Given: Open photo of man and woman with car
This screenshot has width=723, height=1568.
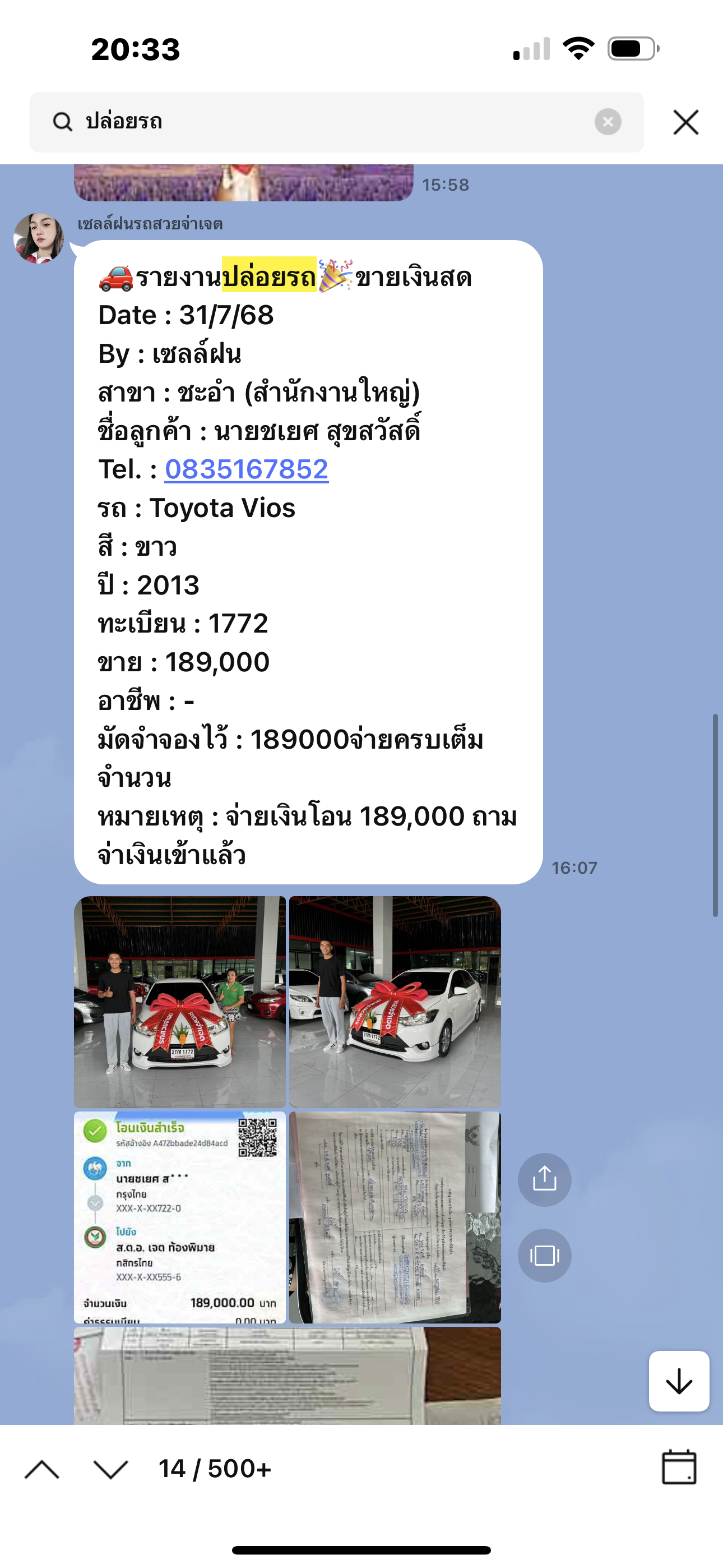Looking at the screenshot, I should [x=179, y=1001].
